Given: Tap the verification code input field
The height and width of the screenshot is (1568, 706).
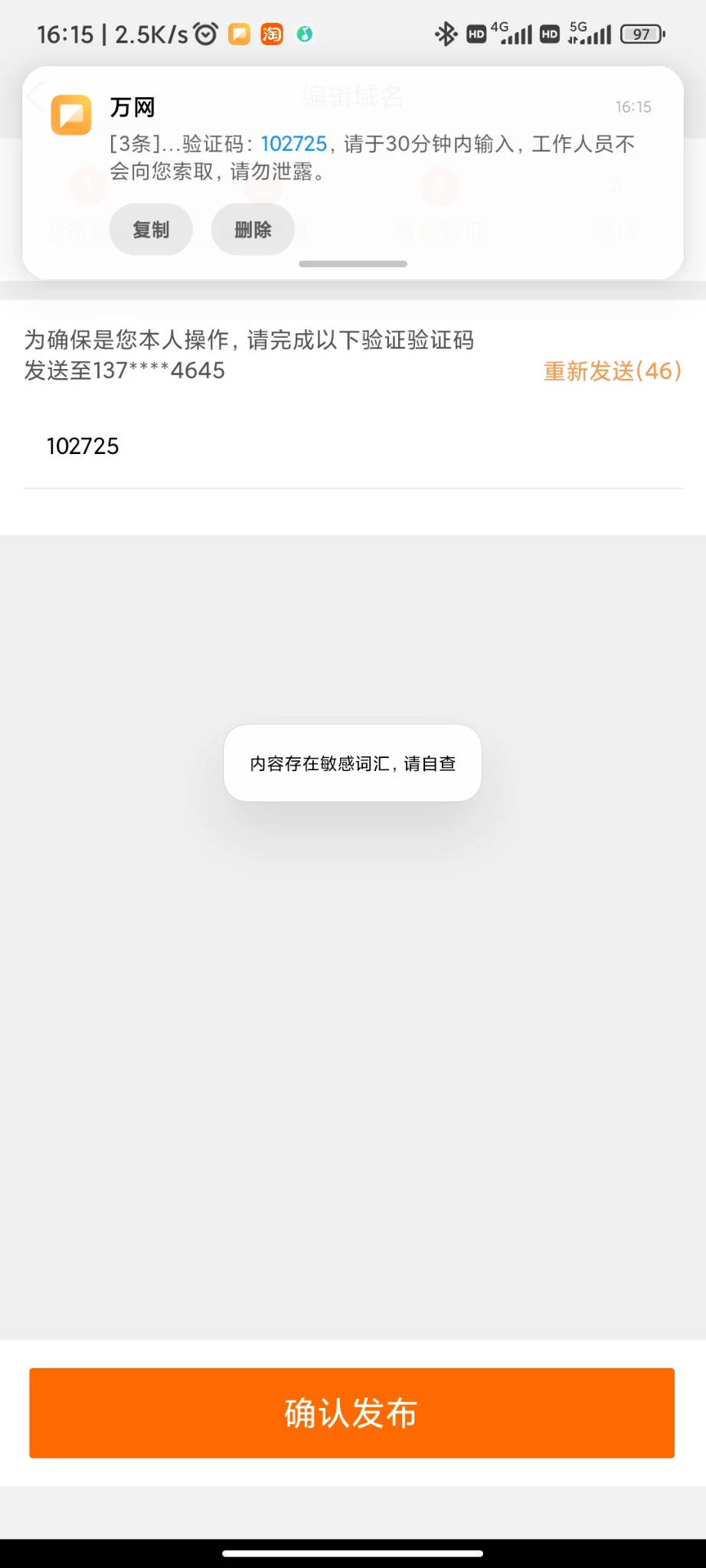Looking at the screenshot, I should click(352, 446).
